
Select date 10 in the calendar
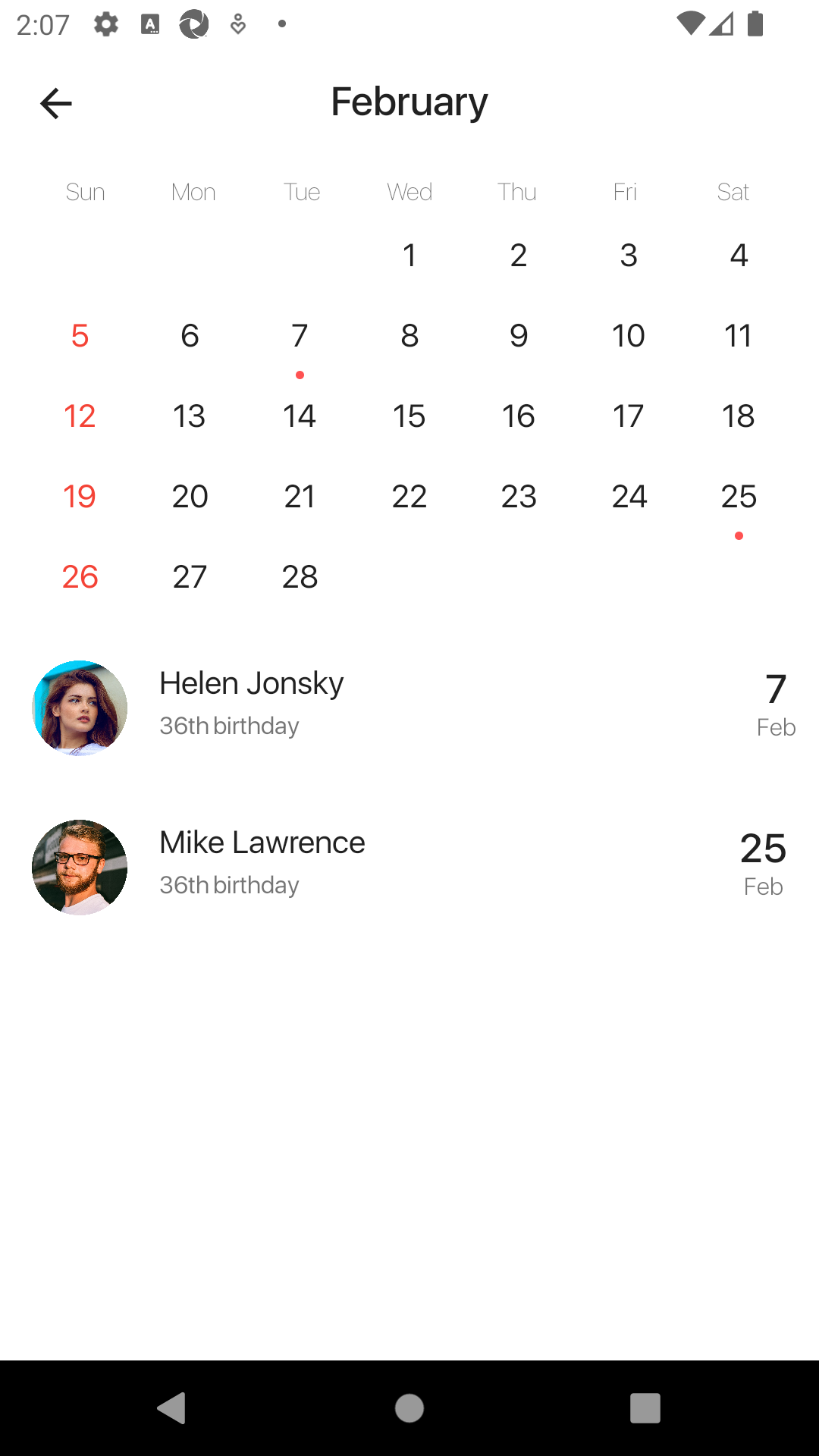click(629, 336)
